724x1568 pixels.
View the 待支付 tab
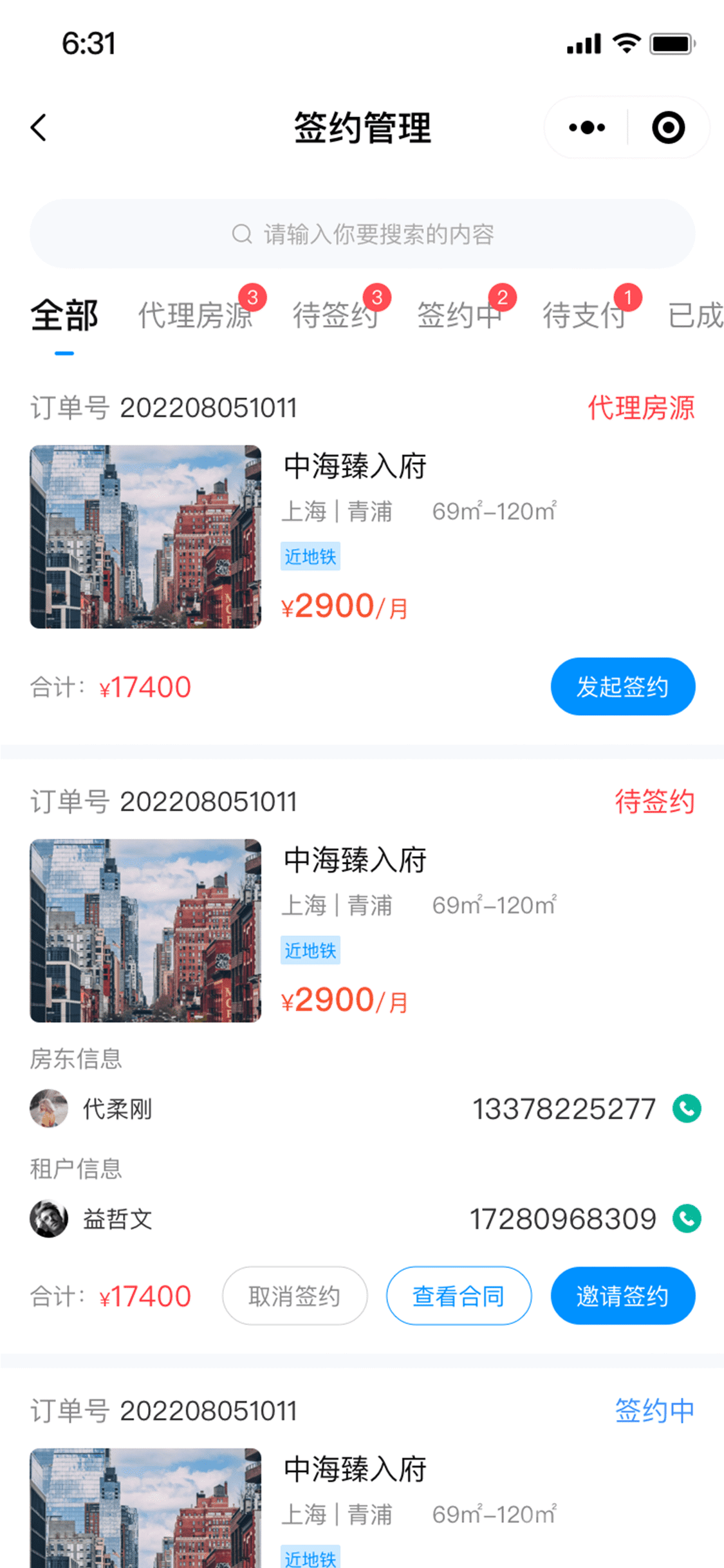pos(584,315)
